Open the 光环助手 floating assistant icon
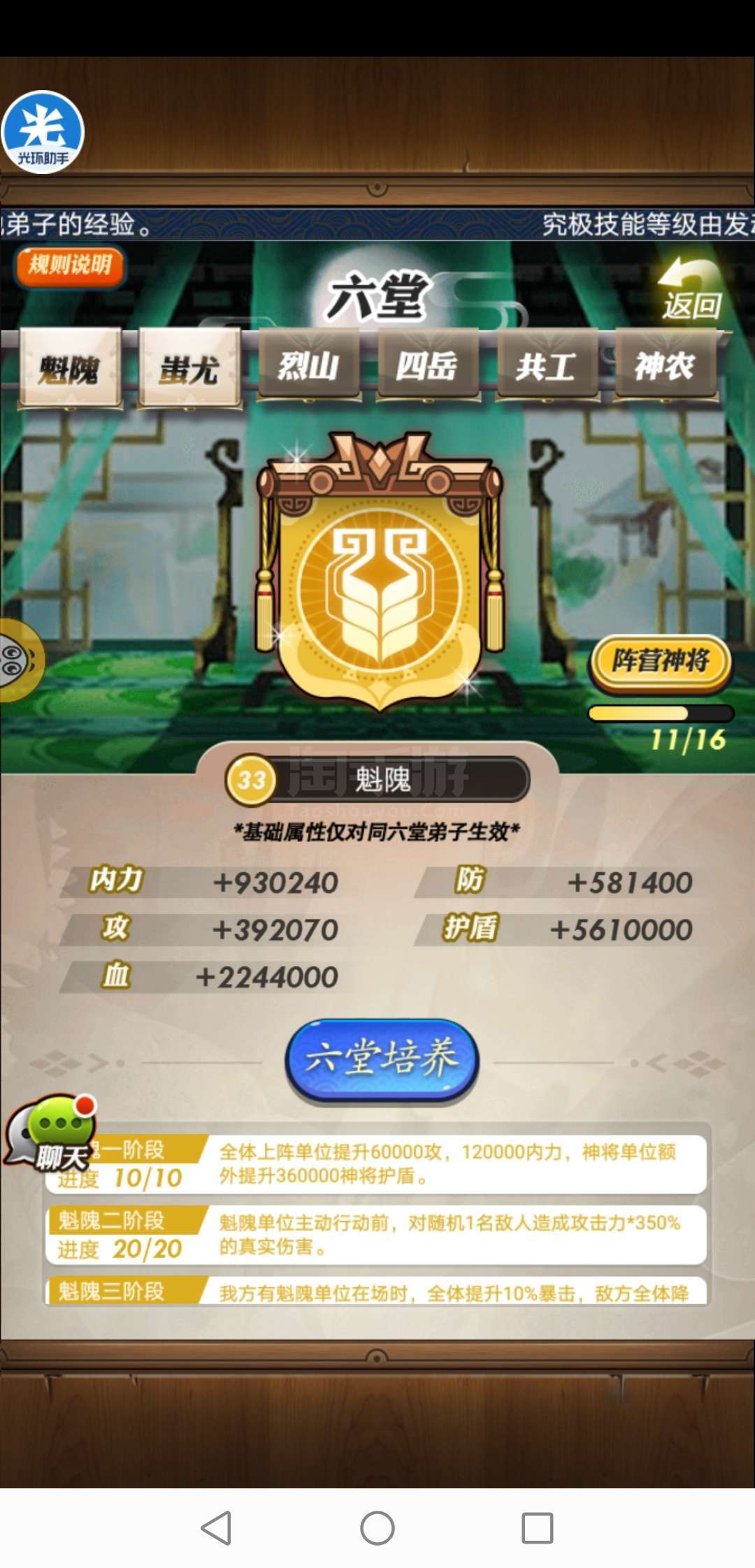This screenshot has width=755, height=1568. [x=43, y=131]
